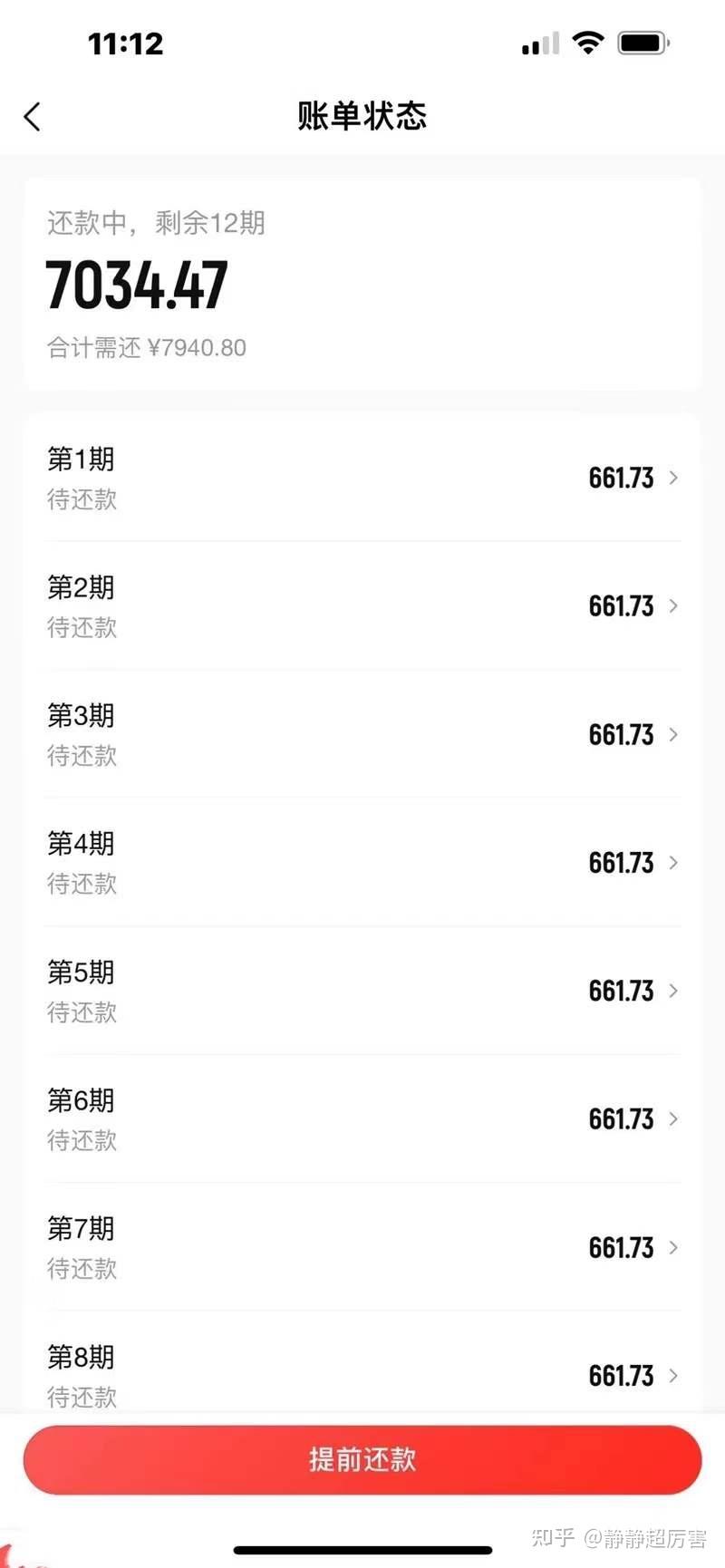The height and width of the screenshot is (1568, 725).
Task: Open details for 第1期 installment
Action: pos(674,478)
